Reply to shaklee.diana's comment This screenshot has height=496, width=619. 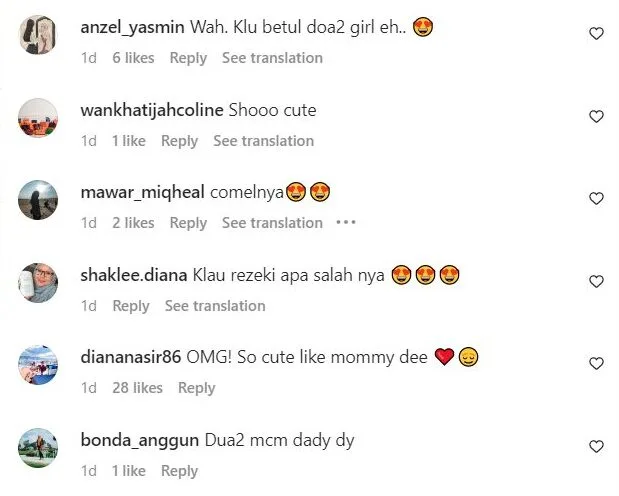point(130,306)
